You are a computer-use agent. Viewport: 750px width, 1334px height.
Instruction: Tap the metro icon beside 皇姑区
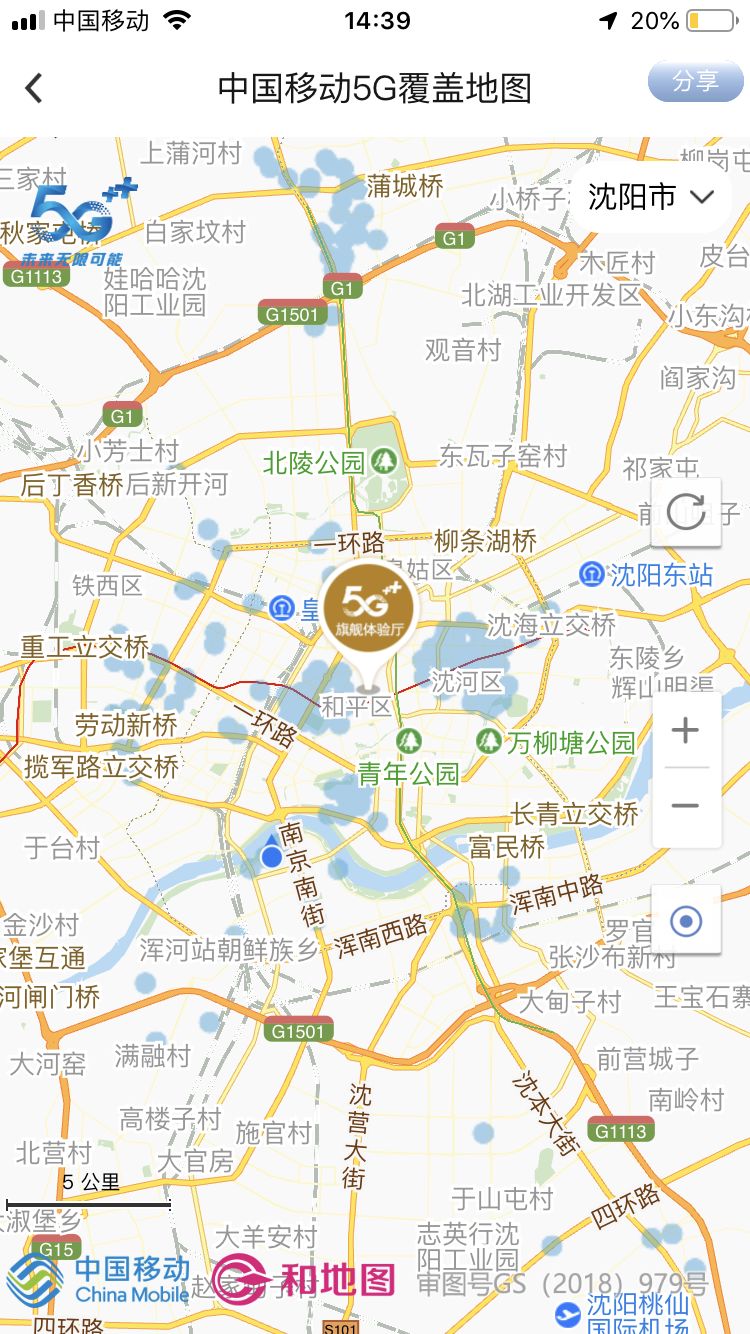click(x=283, y=609)
